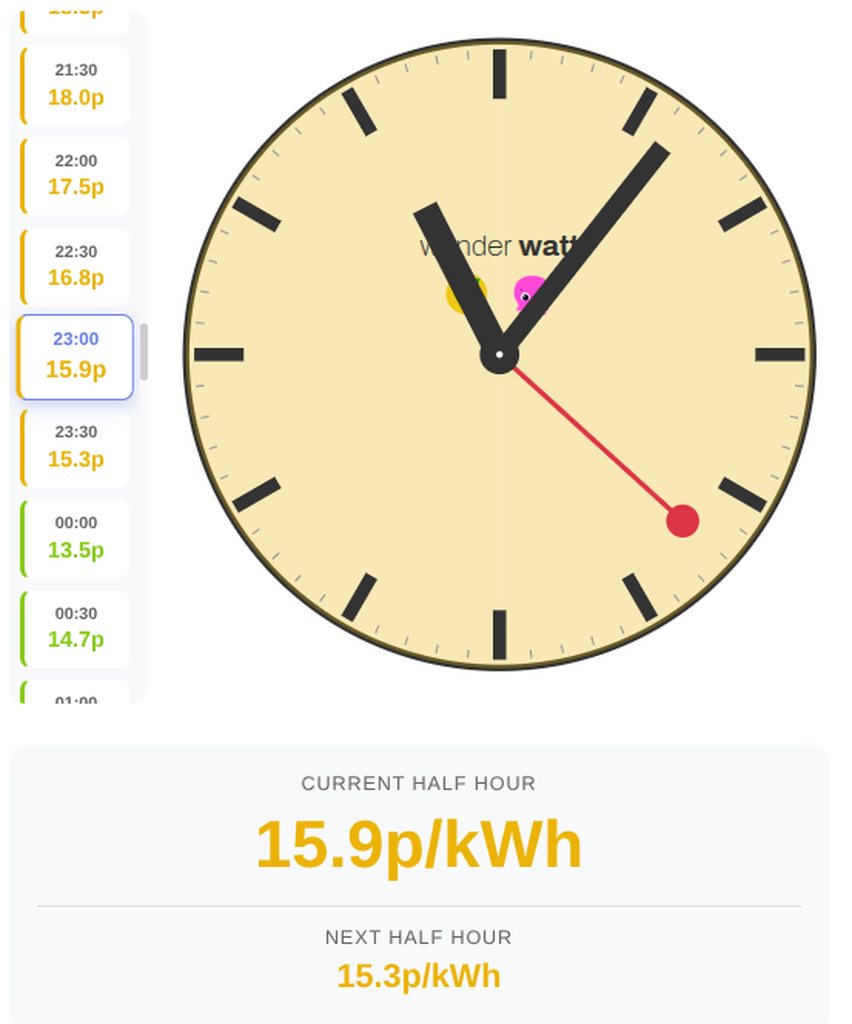
Task: Choose the 22:00 half-hour slot
Action: pos(76,175)
